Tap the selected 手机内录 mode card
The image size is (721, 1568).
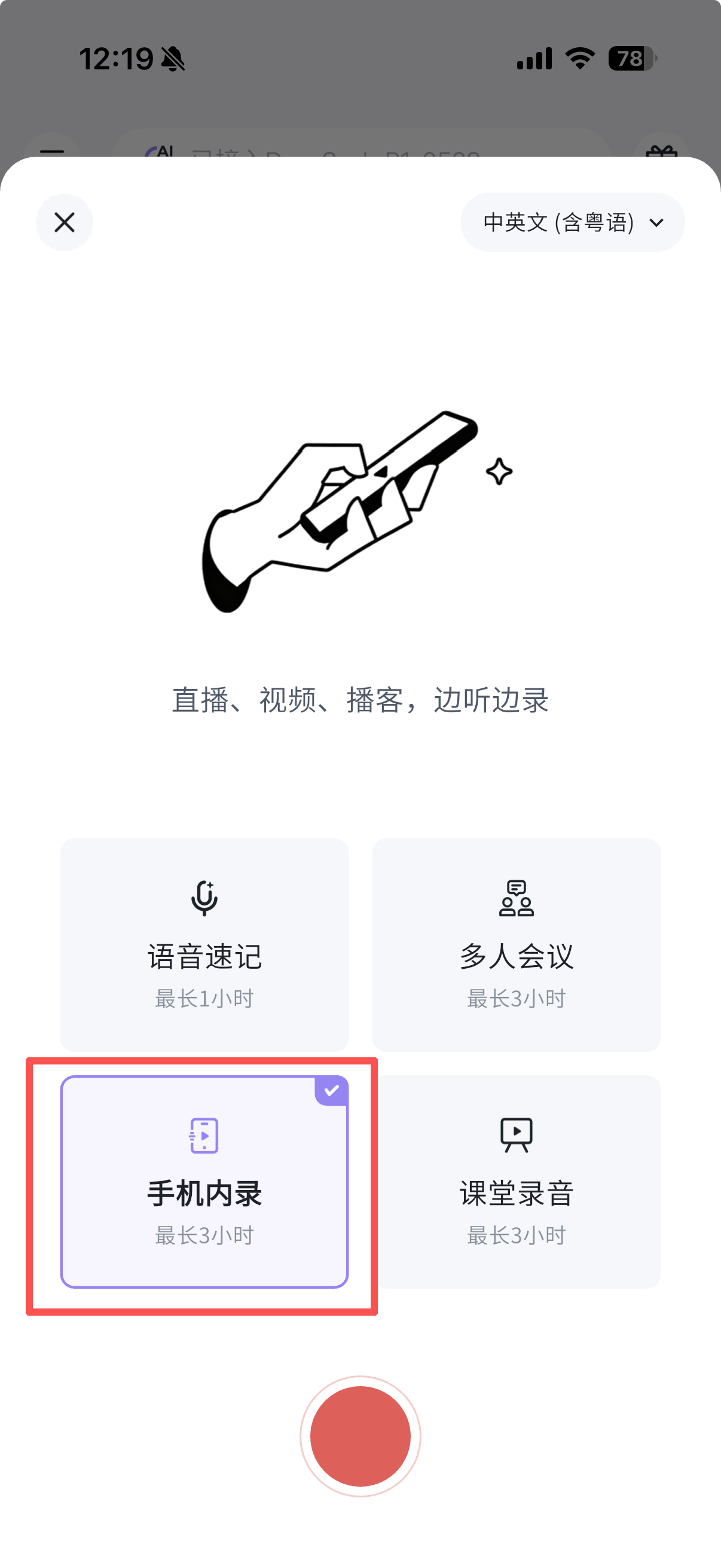204,1182
